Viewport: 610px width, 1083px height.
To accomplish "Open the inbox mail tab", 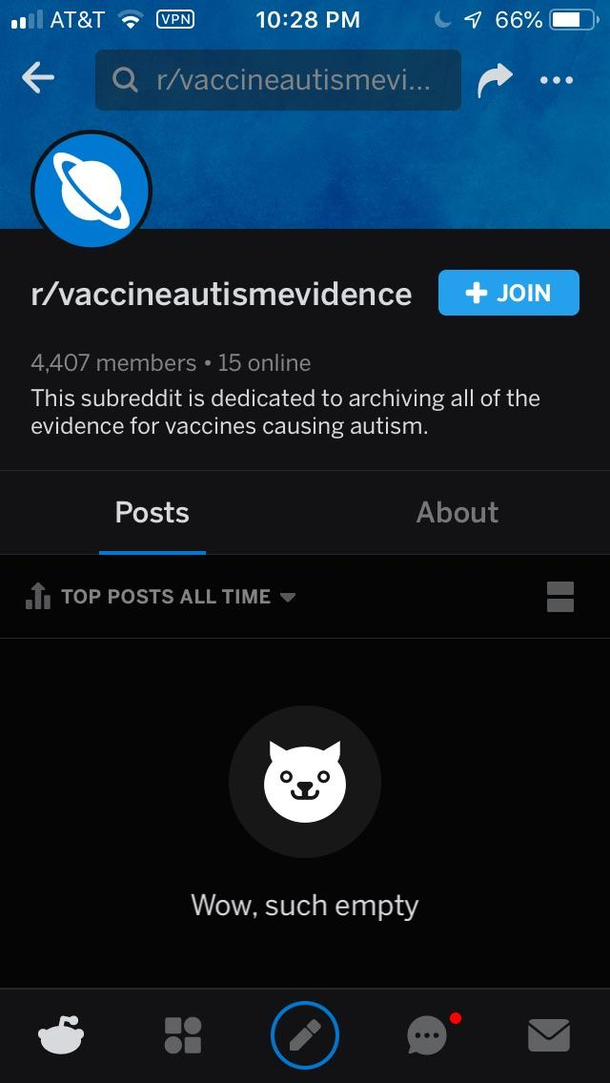I will tap(549, 1035).
